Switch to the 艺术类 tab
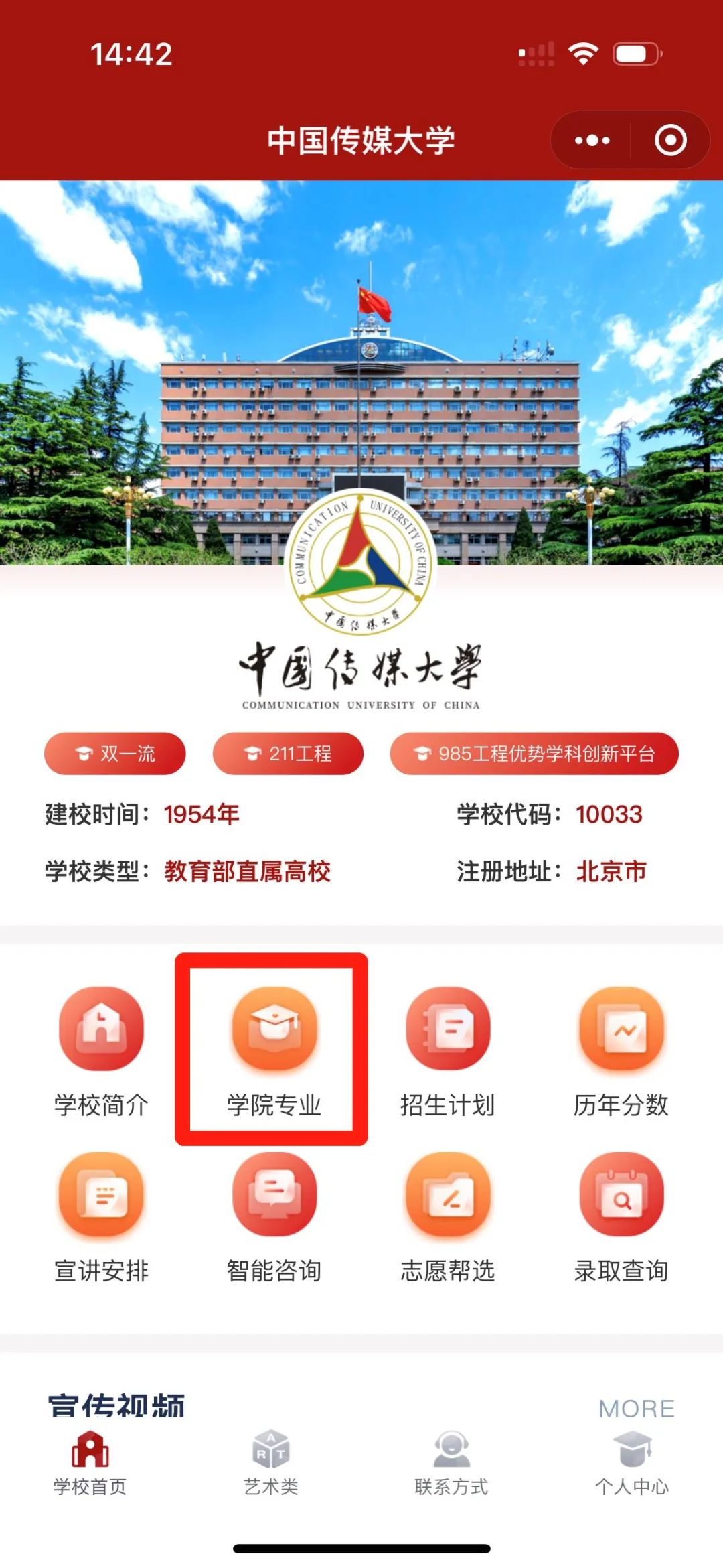The height and width of the screenshot is (1568, 723). click(x=271, y=1464)
